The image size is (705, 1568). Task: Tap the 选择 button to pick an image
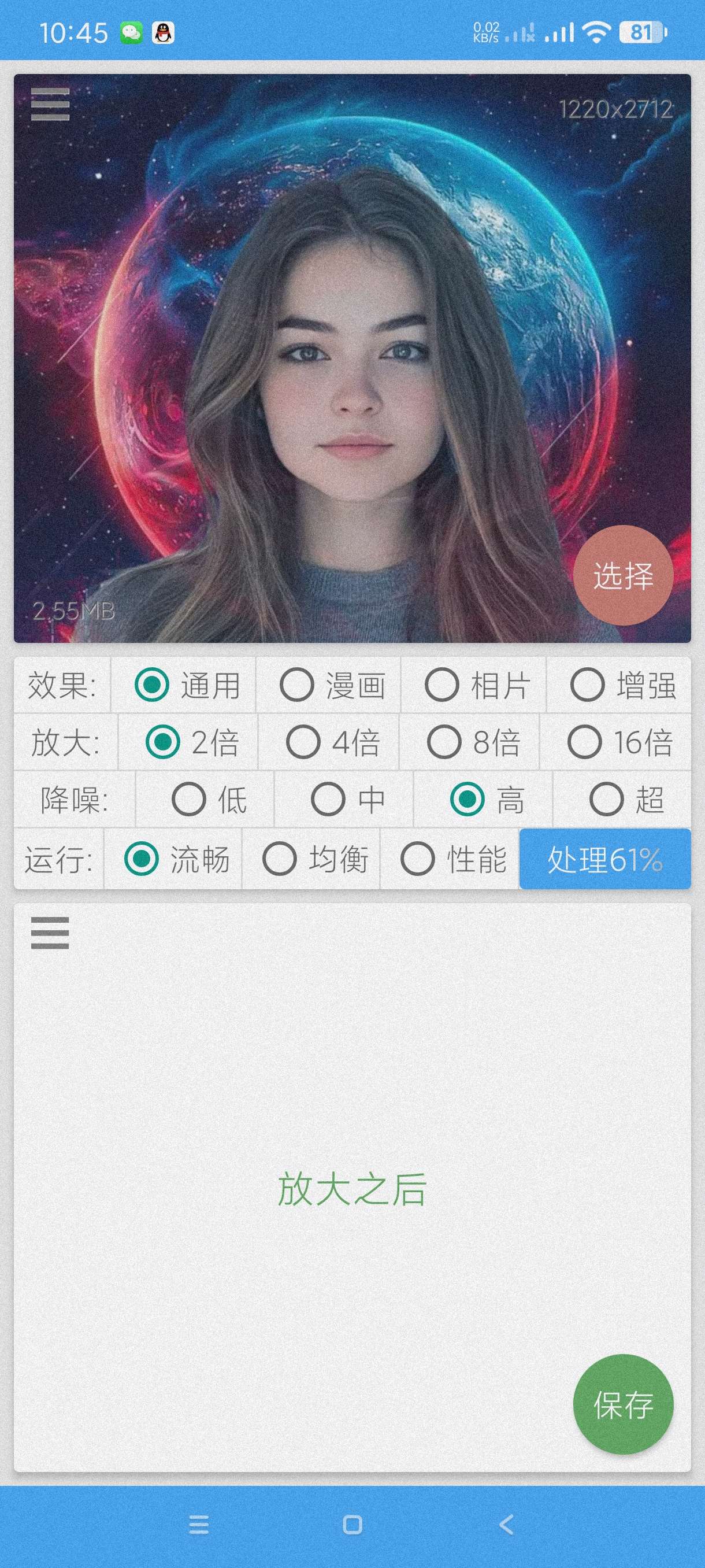623,575
